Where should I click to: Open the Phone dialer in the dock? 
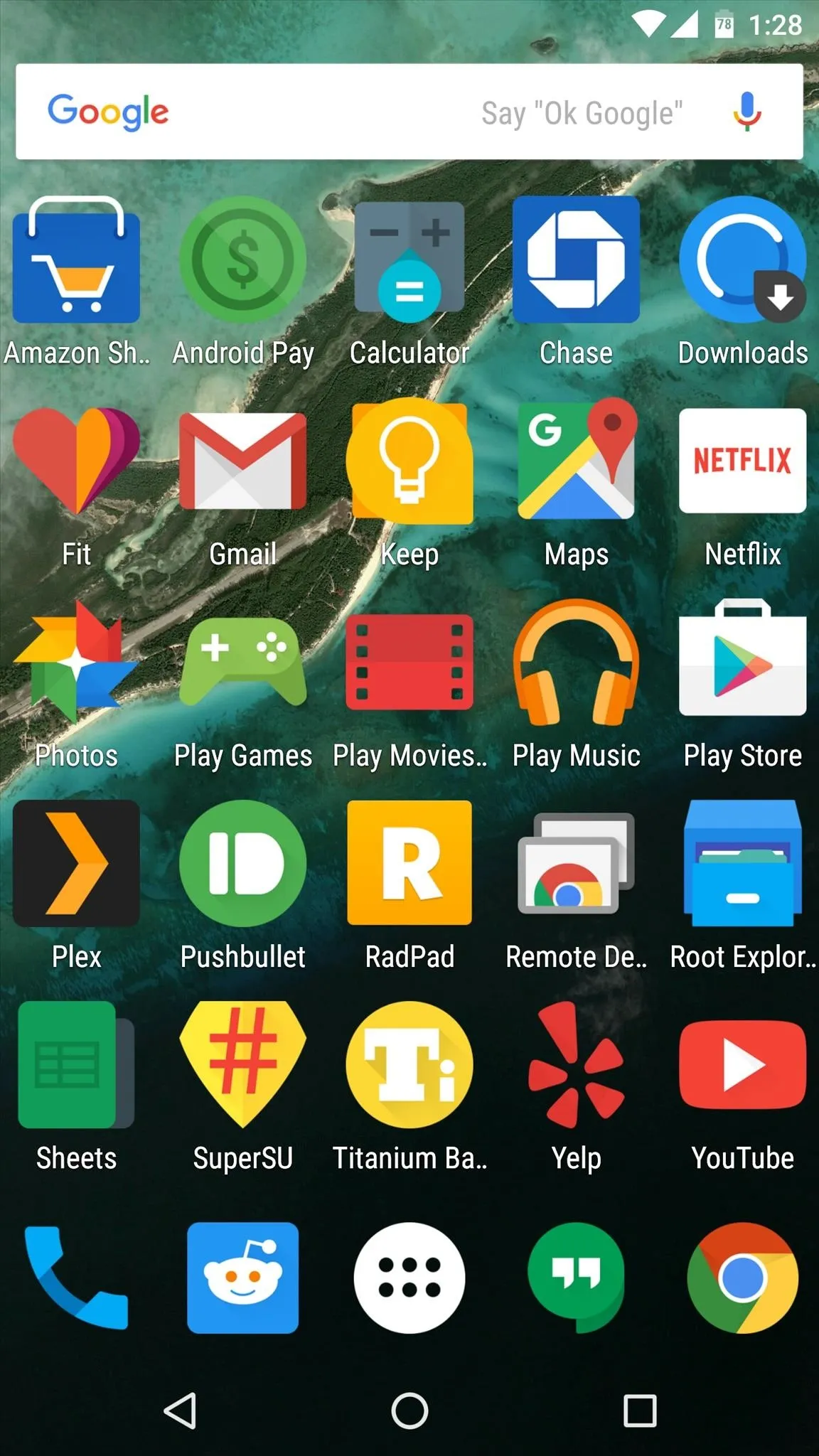pos(76,1278)
